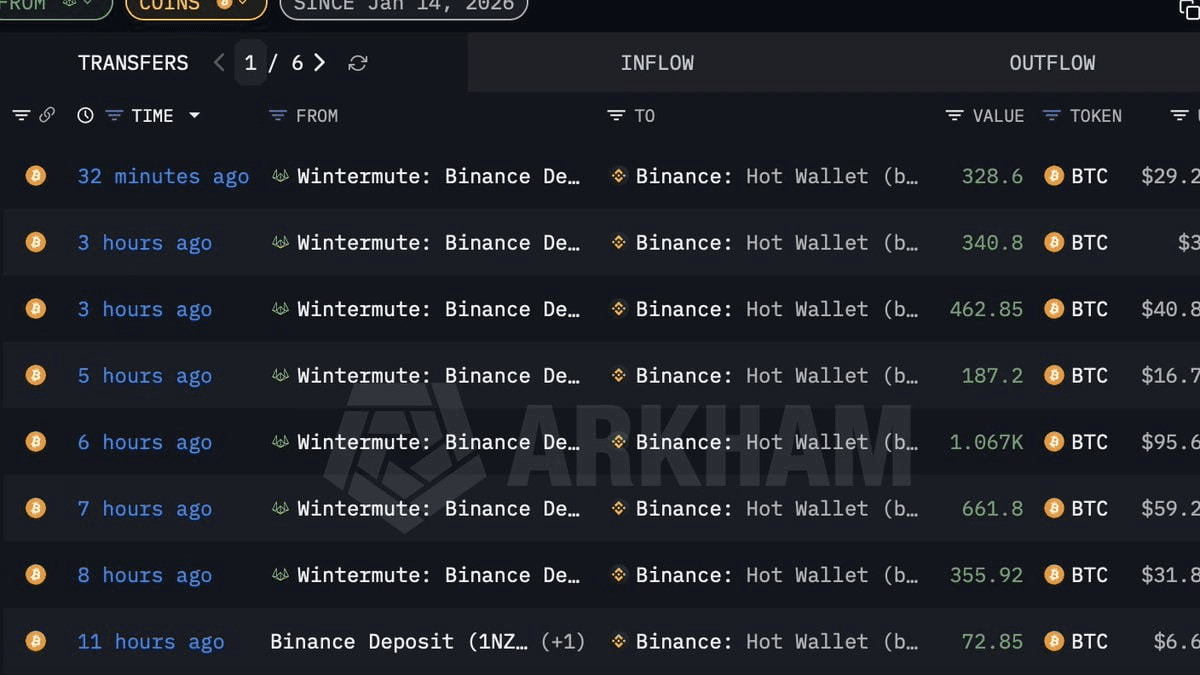The image size is (1200, 675).
Task: Open the transaction from 11 hours ago
Action: coord(151,642)
